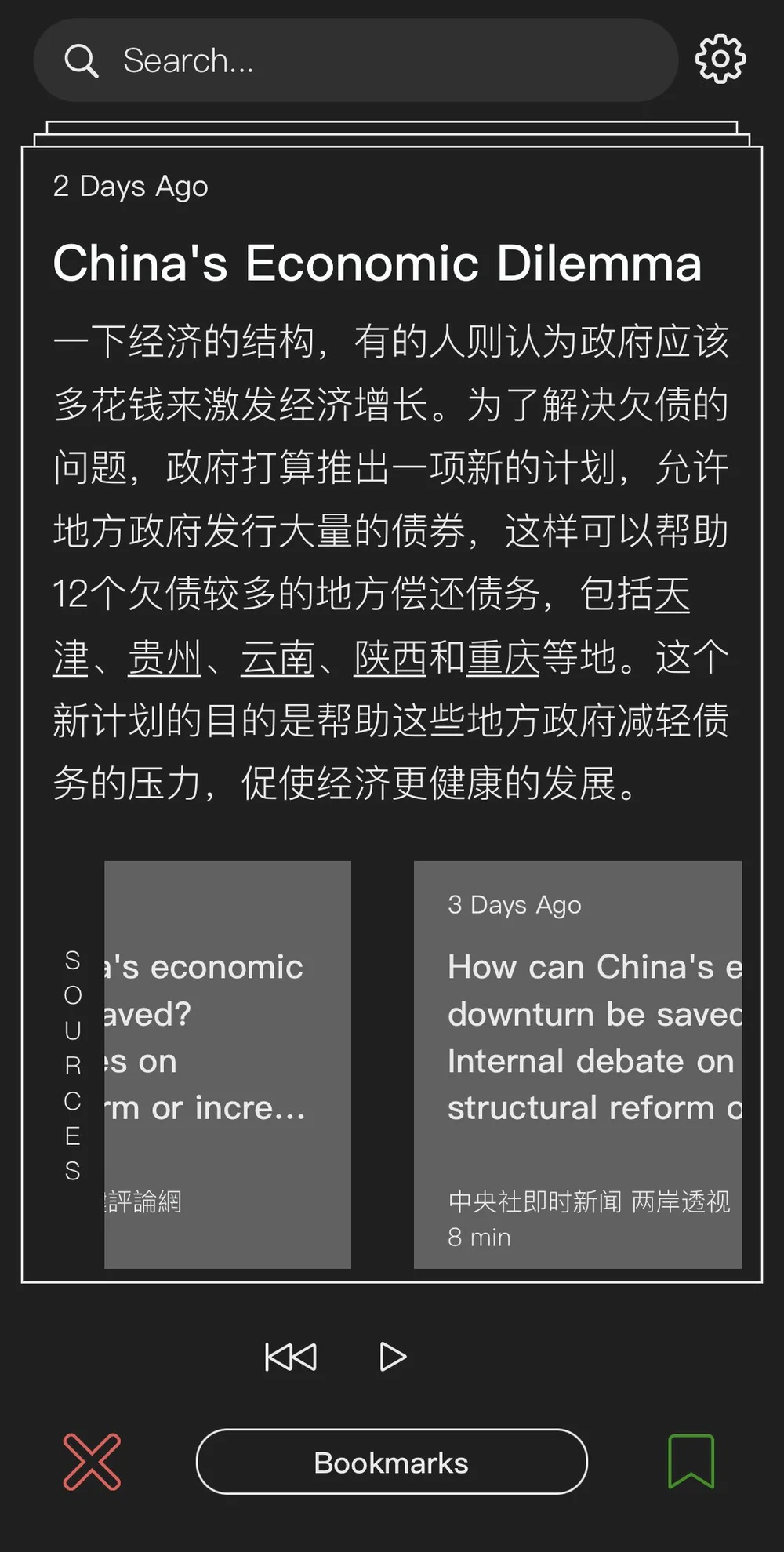Image resolution: width=784 pixels, height=1552 pixels.
Task: Open the source card ending in 評論網
Action: [x=227, y=1064]
